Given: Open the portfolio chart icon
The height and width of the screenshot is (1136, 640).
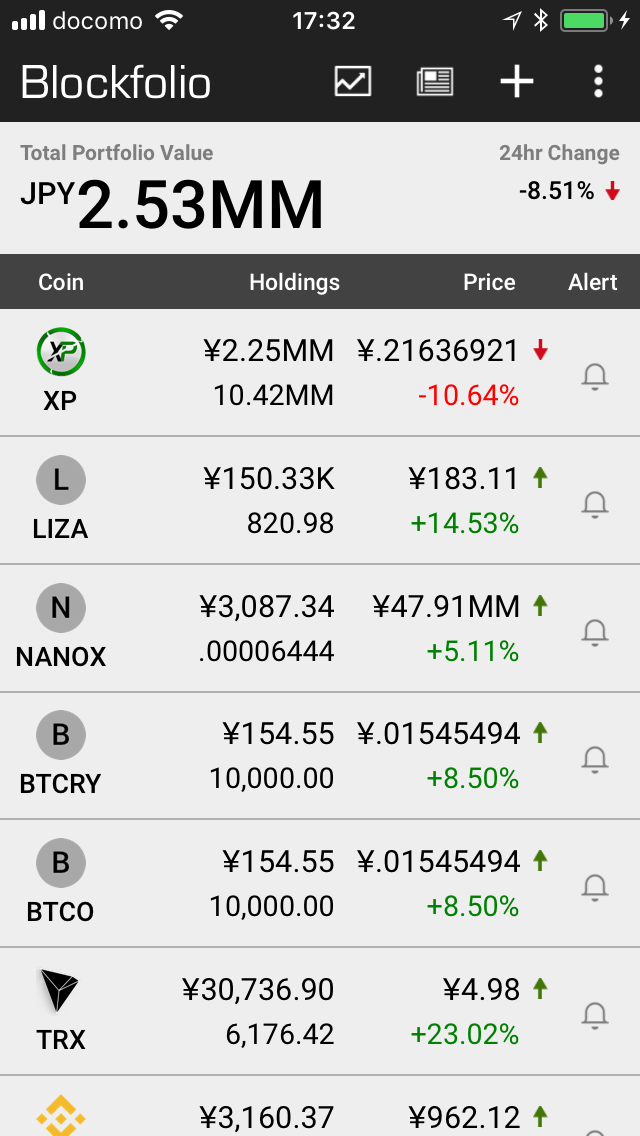Looking at the screenshot, I should point(353,81).
